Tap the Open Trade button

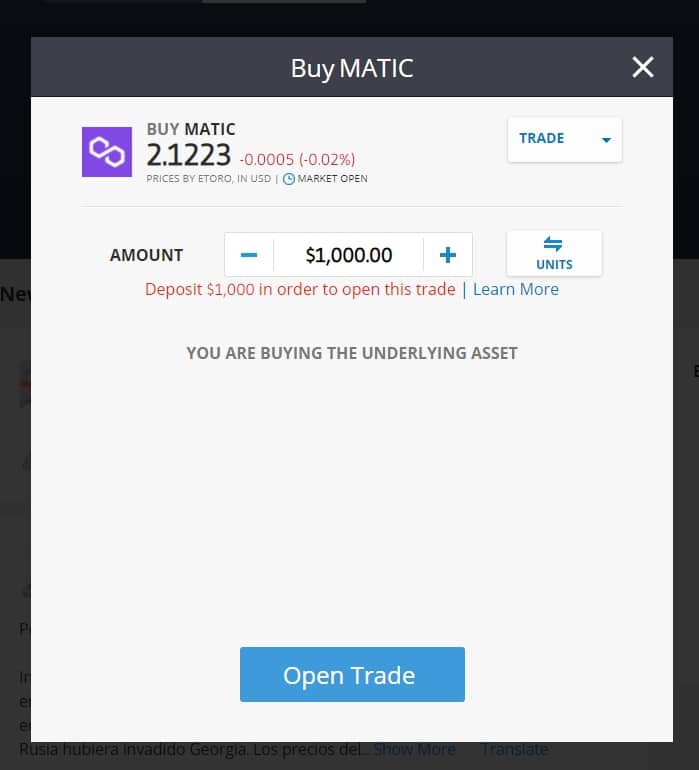352,675
